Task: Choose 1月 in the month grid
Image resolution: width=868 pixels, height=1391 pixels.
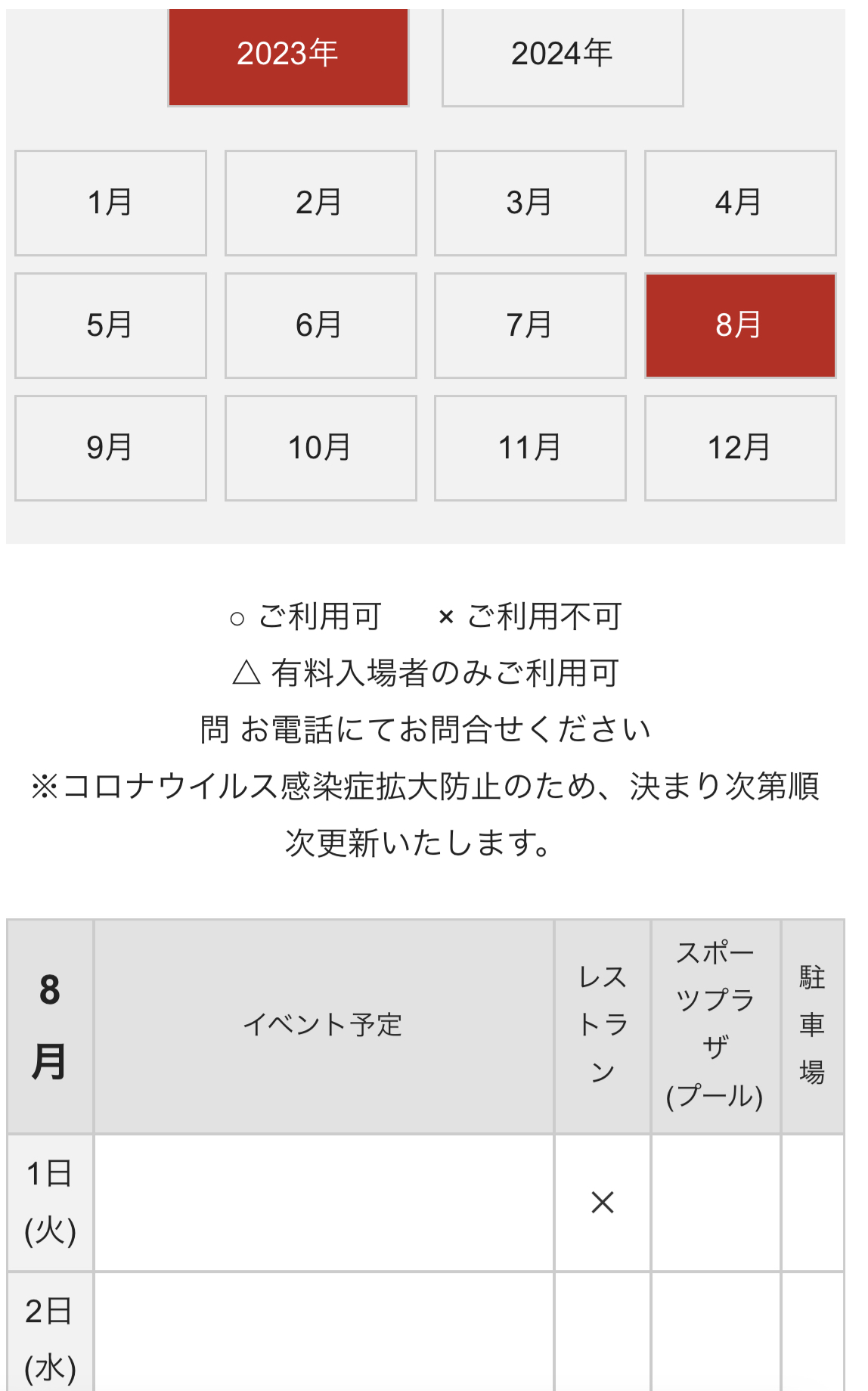Action: tap(110, 203)
